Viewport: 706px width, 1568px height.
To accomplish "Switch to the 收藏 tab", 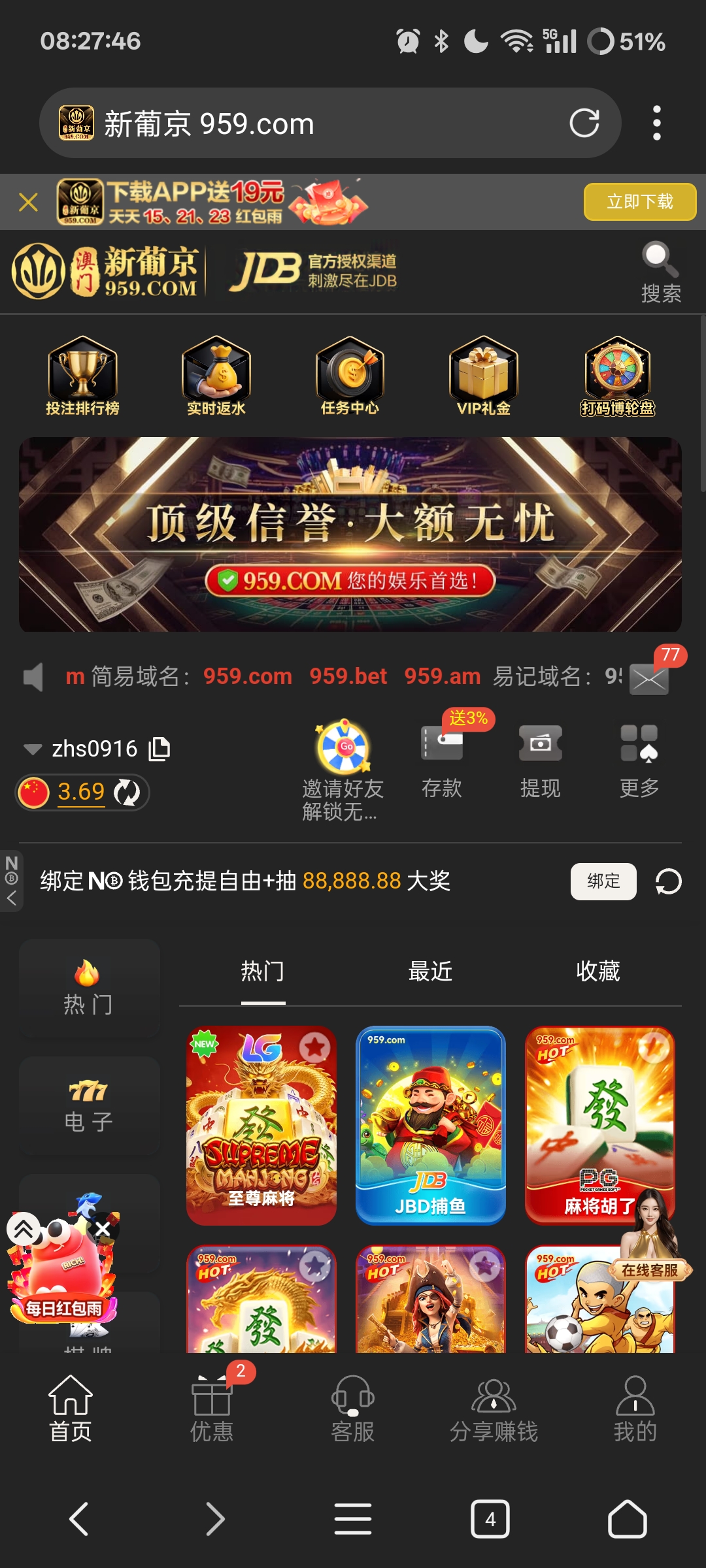I will (597, 972).
